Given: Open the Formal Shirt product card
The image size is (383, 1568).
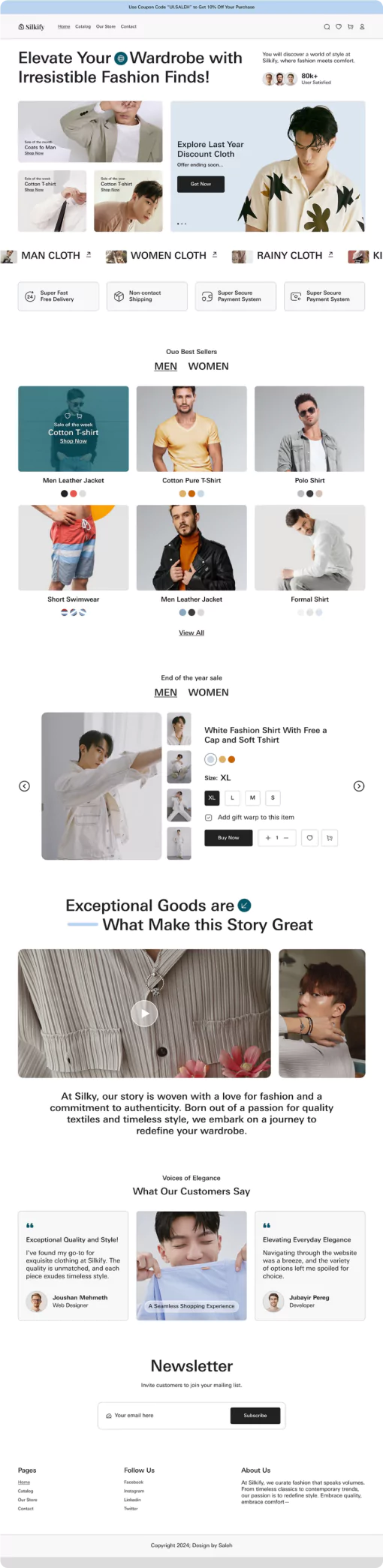Looking at the screenshot, I should point(309,554).
